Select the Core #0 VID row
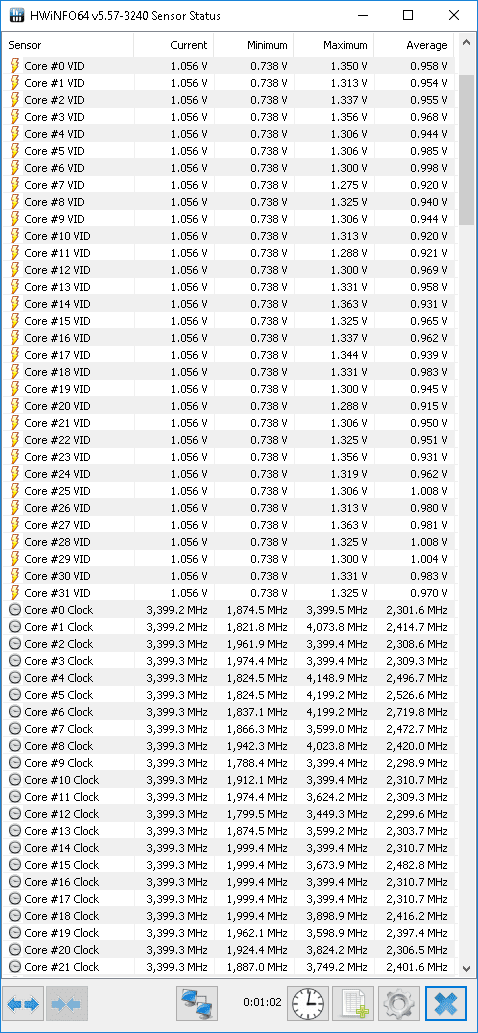 pos(230,66)
